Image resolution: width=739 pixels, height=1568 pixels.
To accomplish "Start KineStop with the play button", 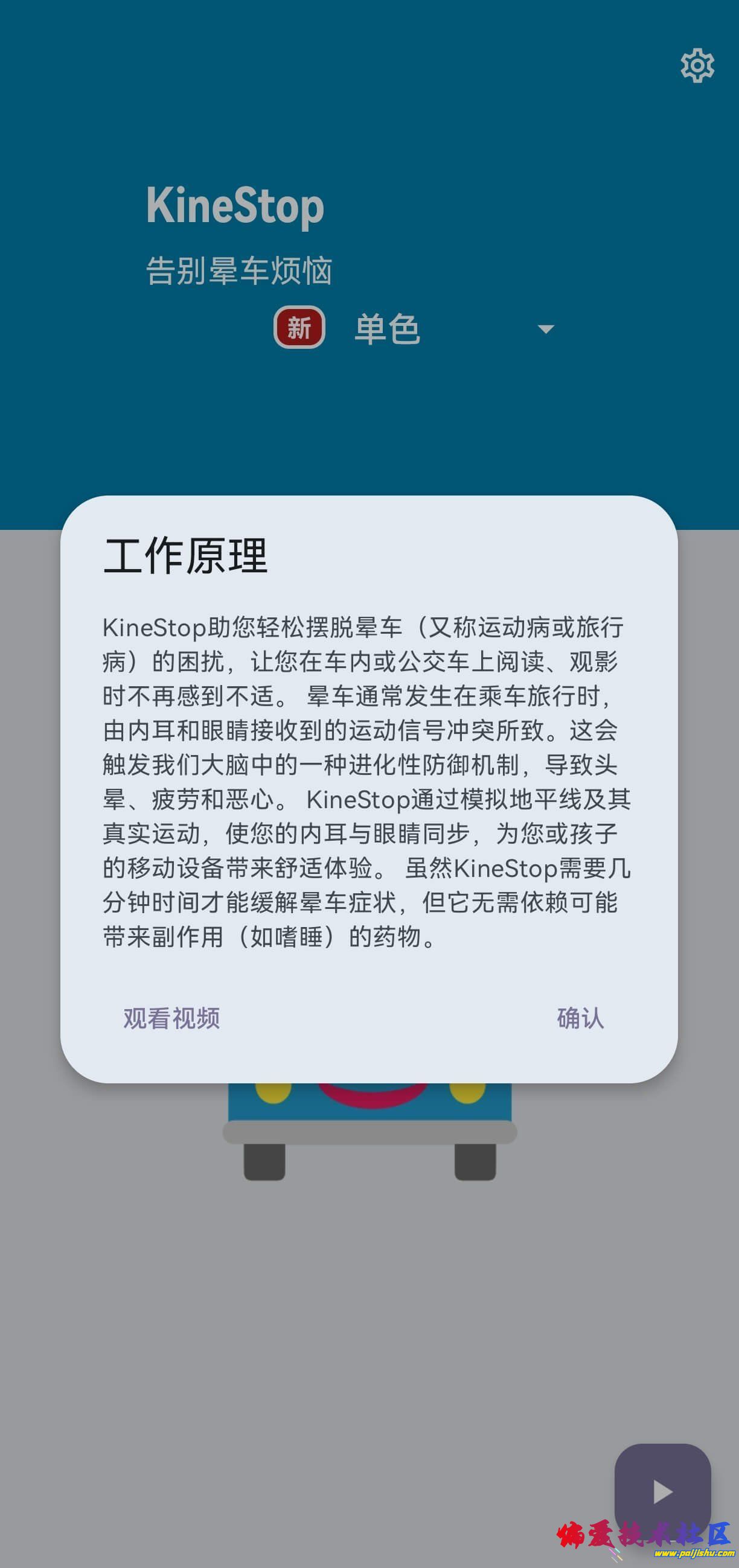I will tap(662, 1492).
